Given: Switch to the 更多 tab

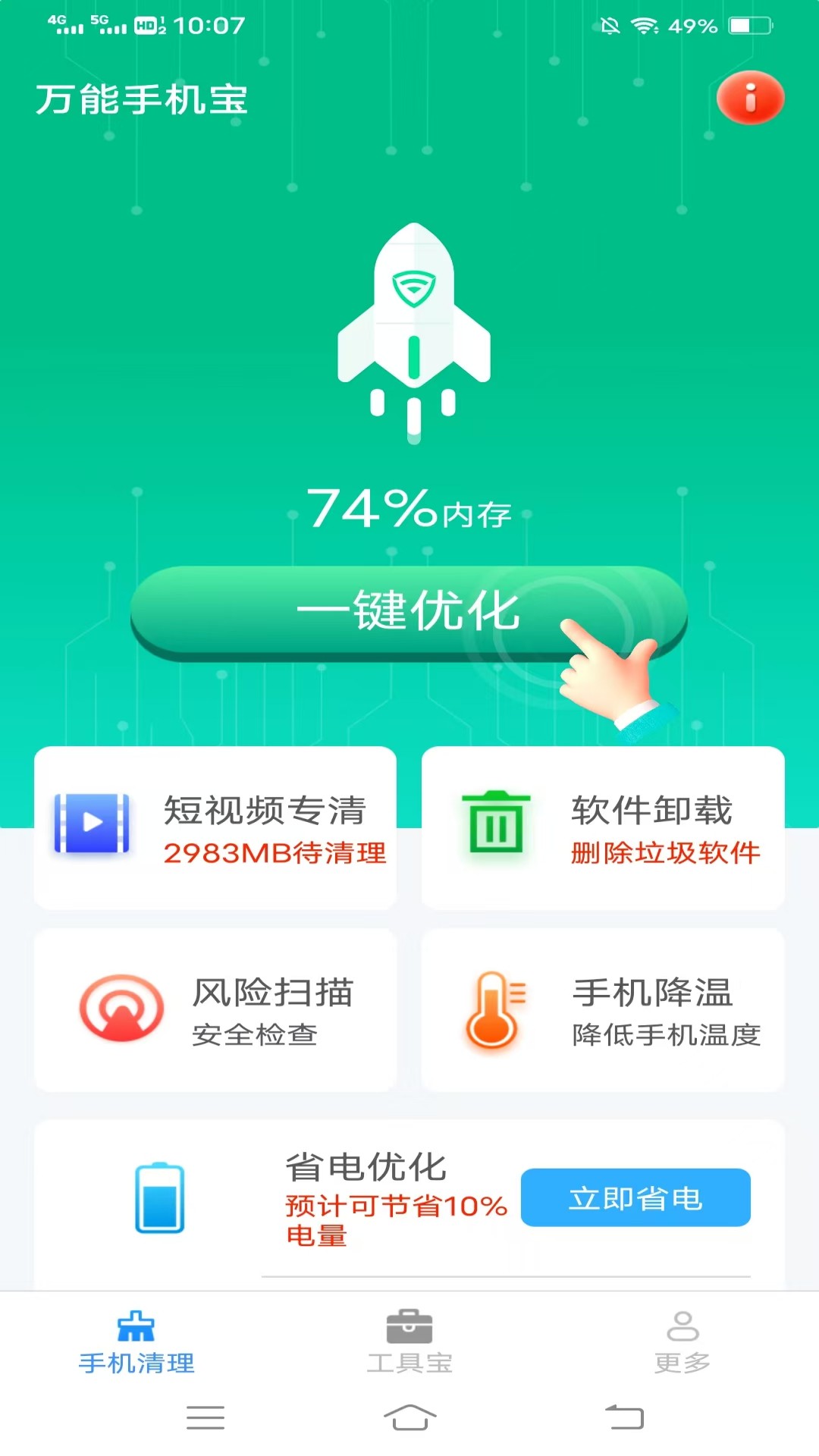Looking at the screenshot, I should 682,1341.
